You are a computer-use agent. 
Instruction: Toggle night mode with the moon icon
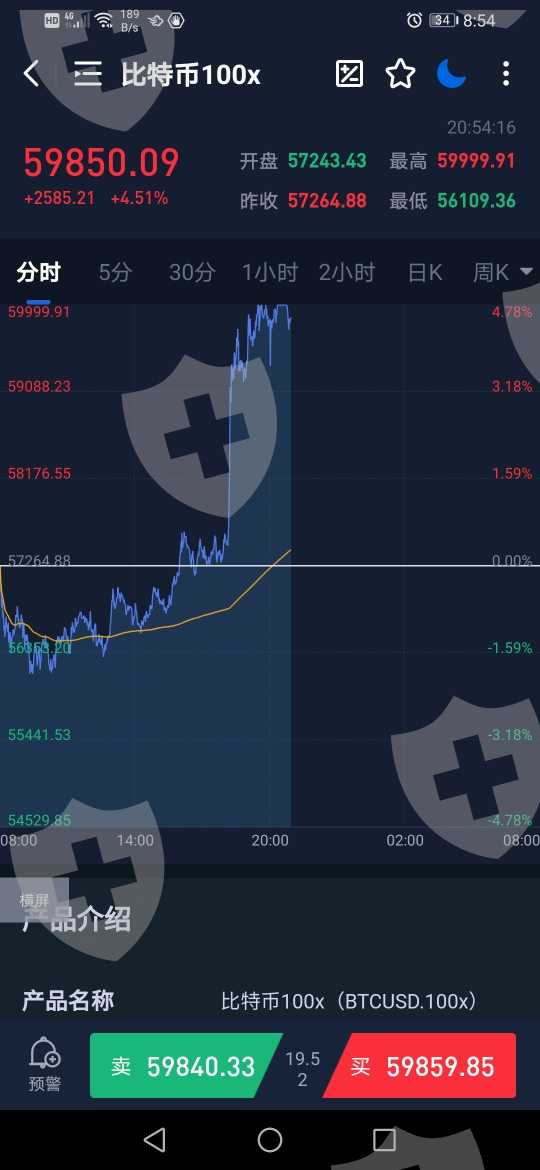click(x=451, y=74)
